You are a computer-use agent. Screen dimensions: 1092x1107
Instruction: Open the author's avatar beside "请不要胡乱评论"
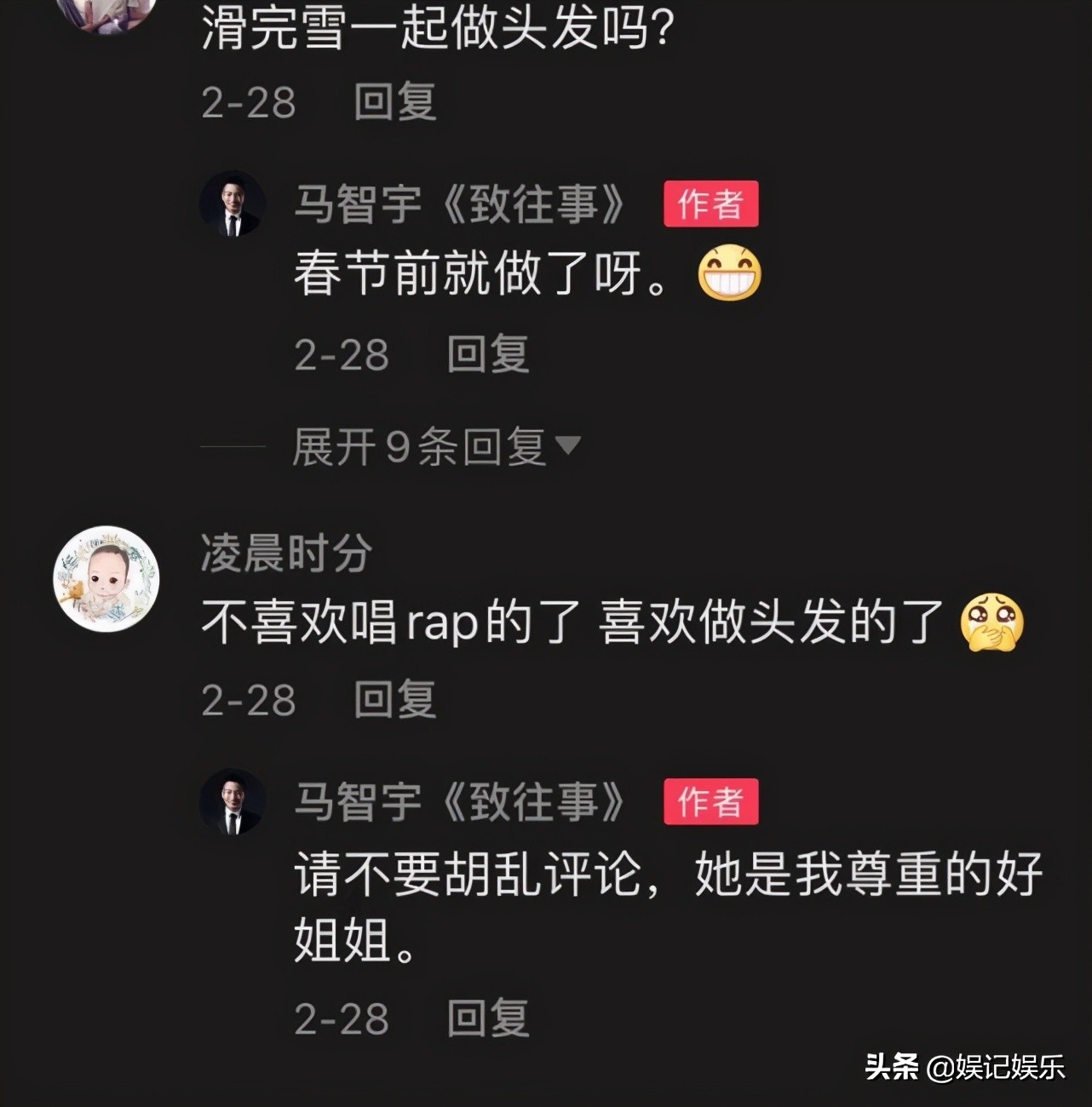pos(232,802)
